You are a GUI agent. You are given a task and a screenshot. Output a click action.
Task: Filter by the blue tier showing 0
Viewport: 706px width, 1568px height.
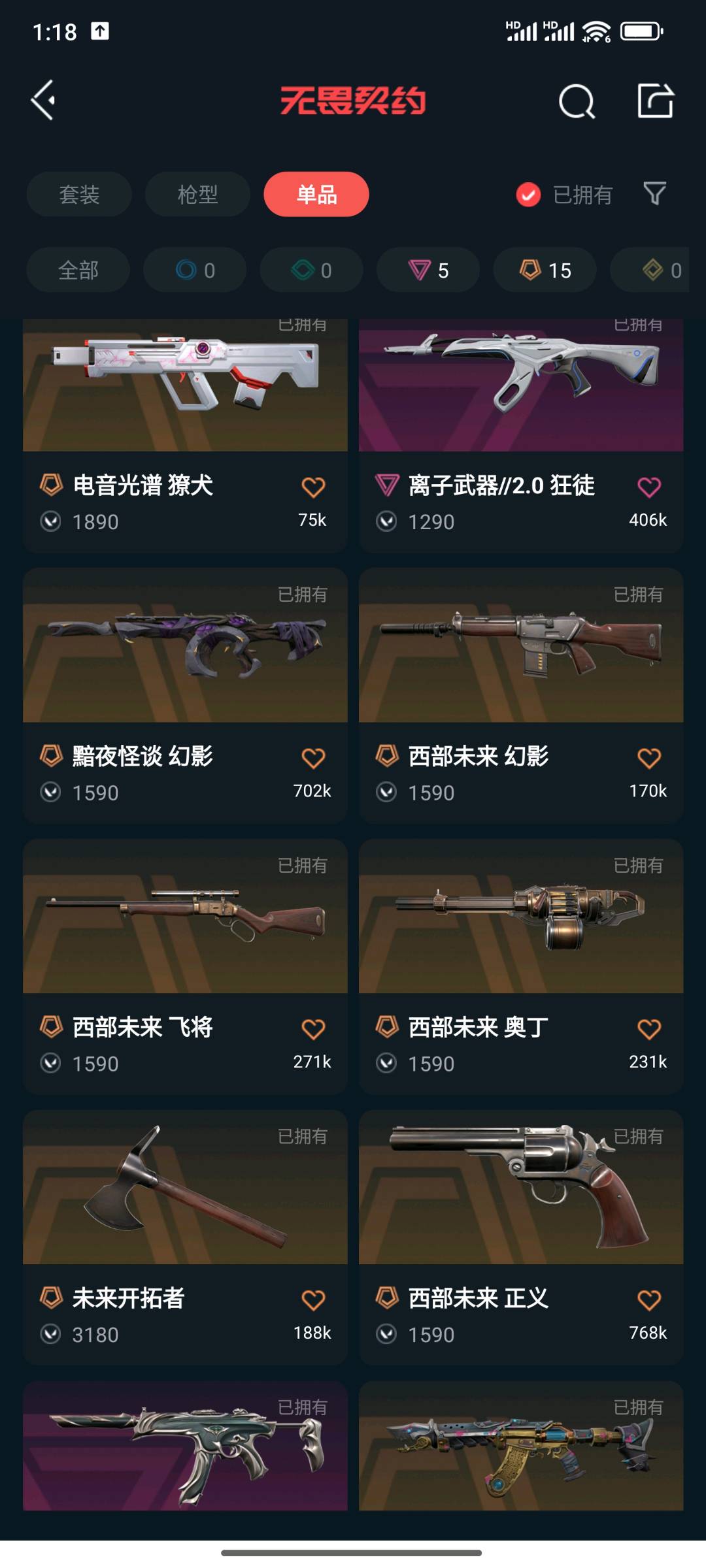[195, 270]
